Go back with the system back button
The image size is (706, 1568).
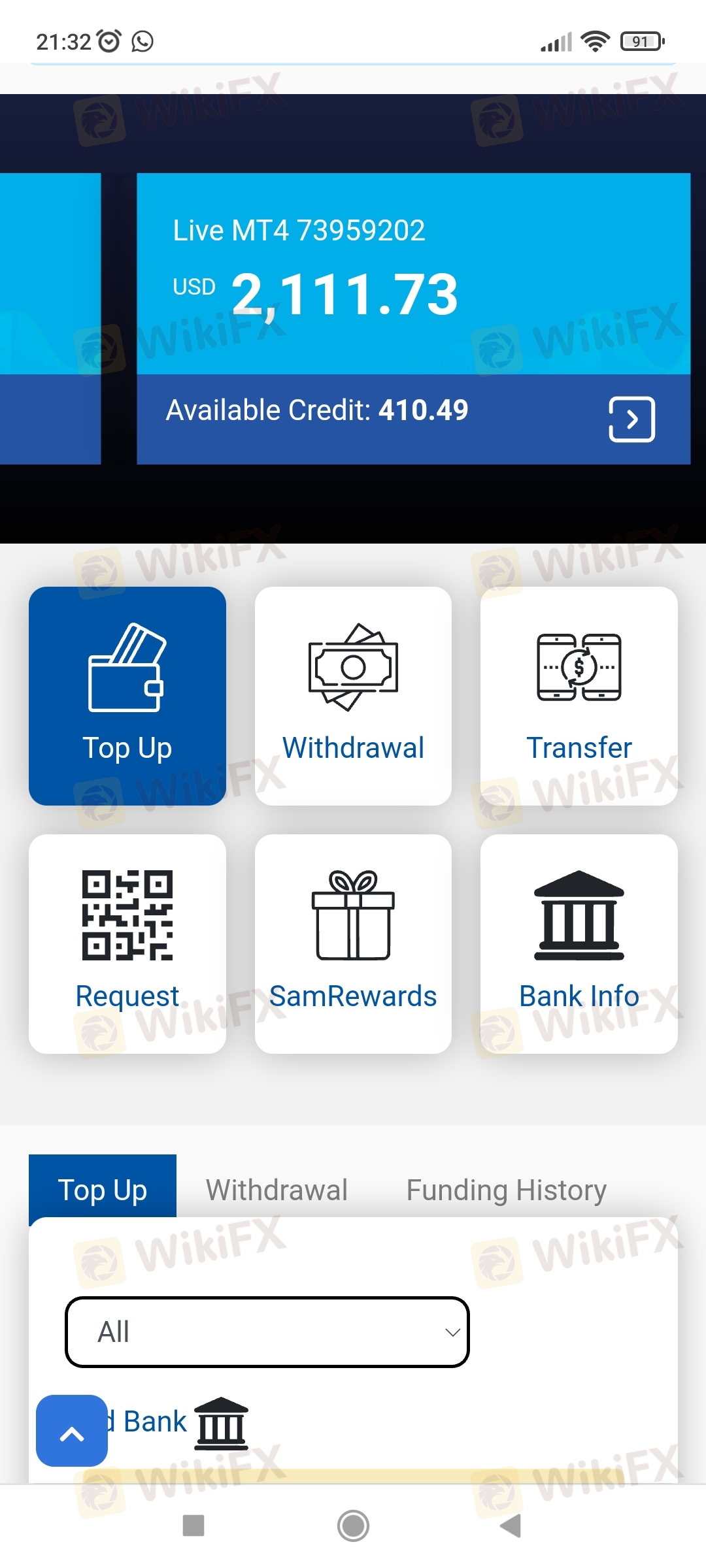pyautogui.click(x=511, y=1526)
